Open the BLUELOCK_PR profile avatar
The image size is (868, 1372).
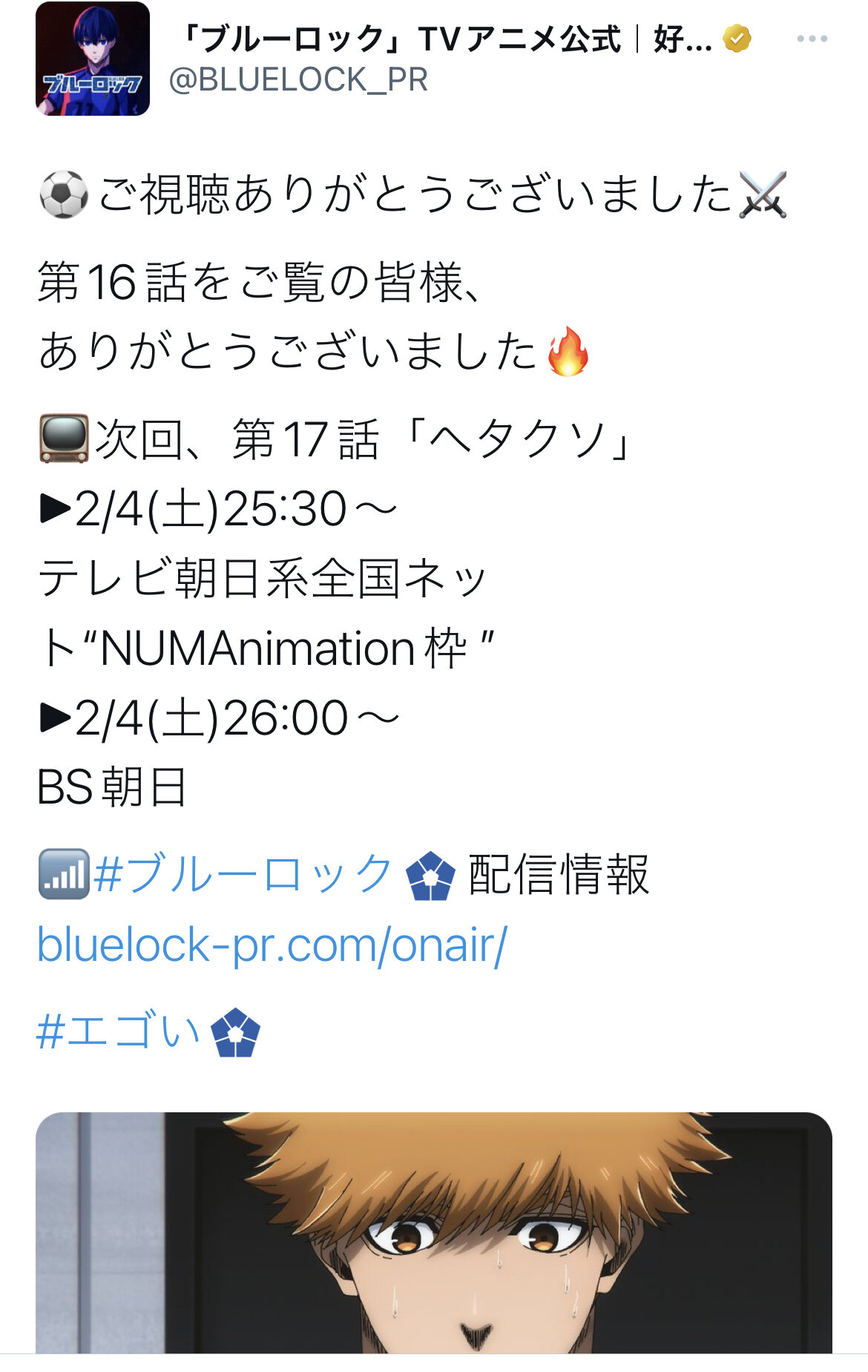93,59
